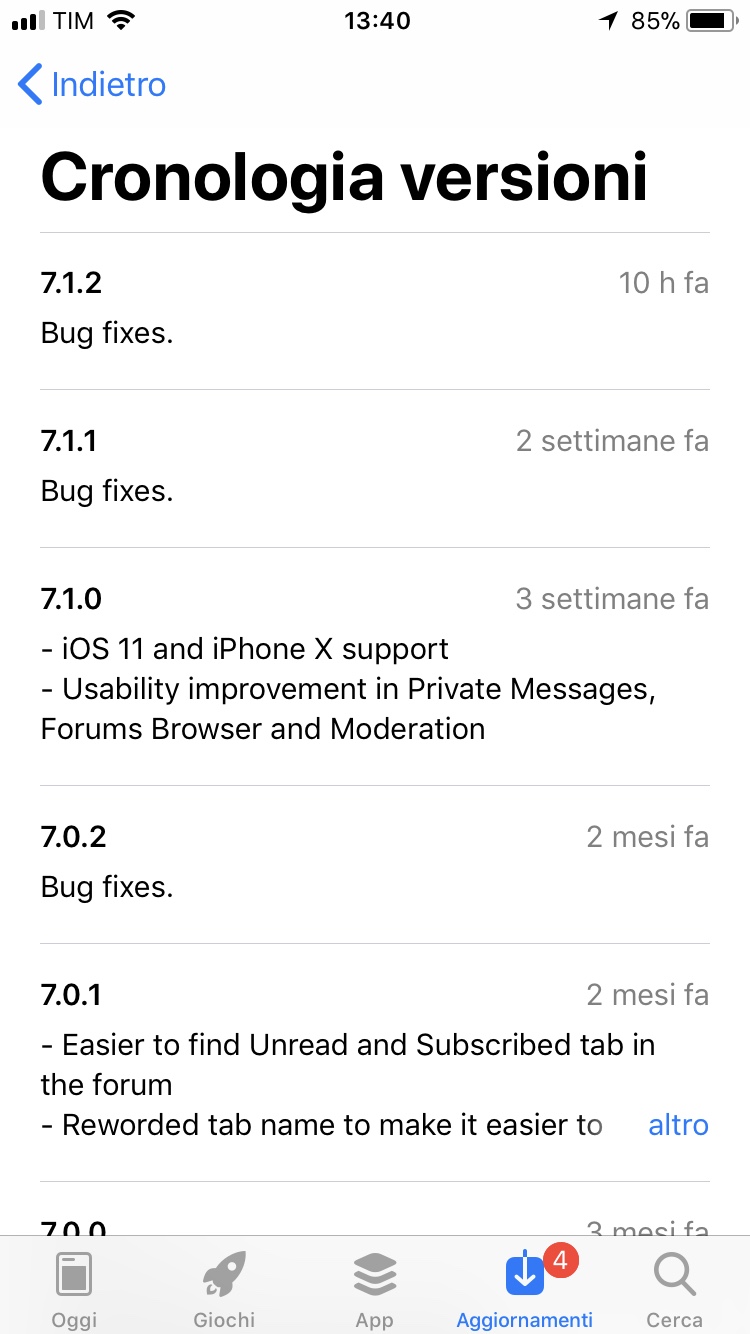Open the Giochi tab

point(224,1288)
